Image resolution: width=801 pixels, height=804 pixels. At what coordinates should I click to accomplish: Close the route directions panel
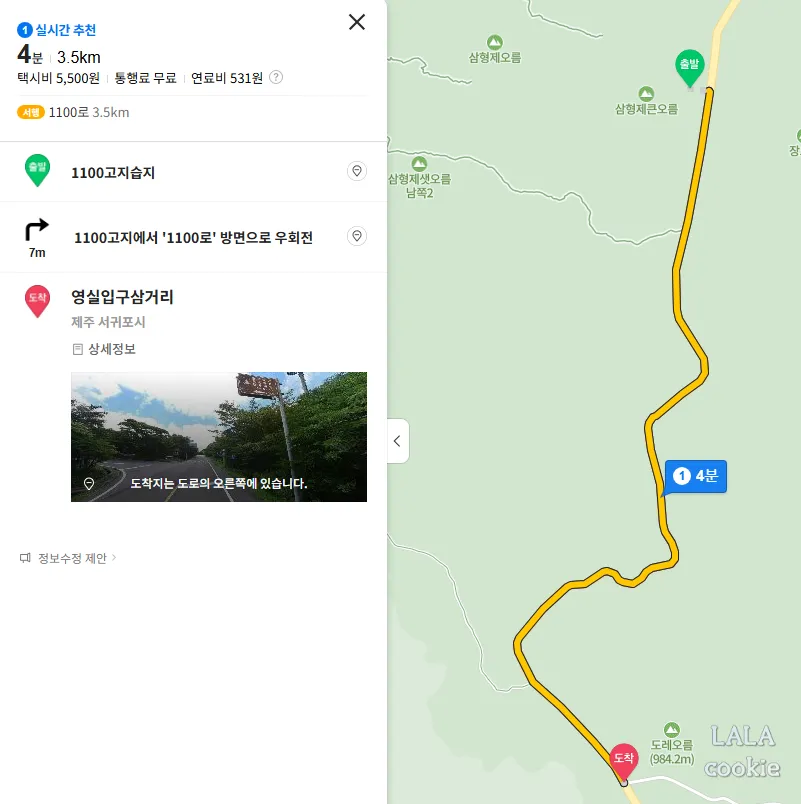(357, 22)
